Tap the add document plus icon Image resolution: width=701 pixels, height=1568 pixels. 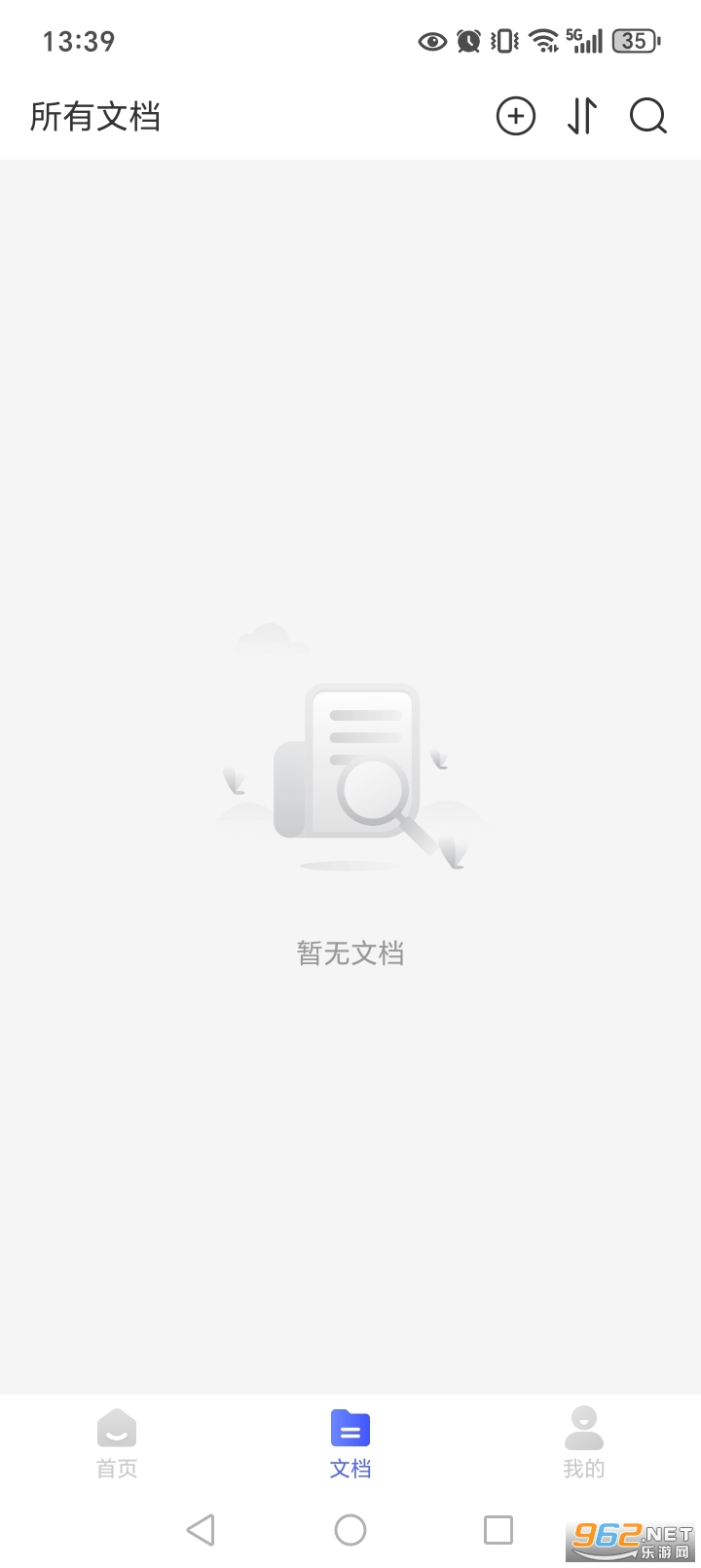515,117
